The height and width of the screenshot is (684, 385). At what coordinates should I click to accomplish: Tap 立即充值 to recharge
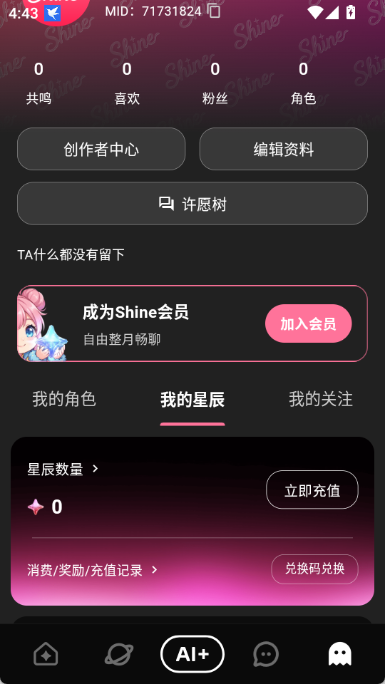312,490
